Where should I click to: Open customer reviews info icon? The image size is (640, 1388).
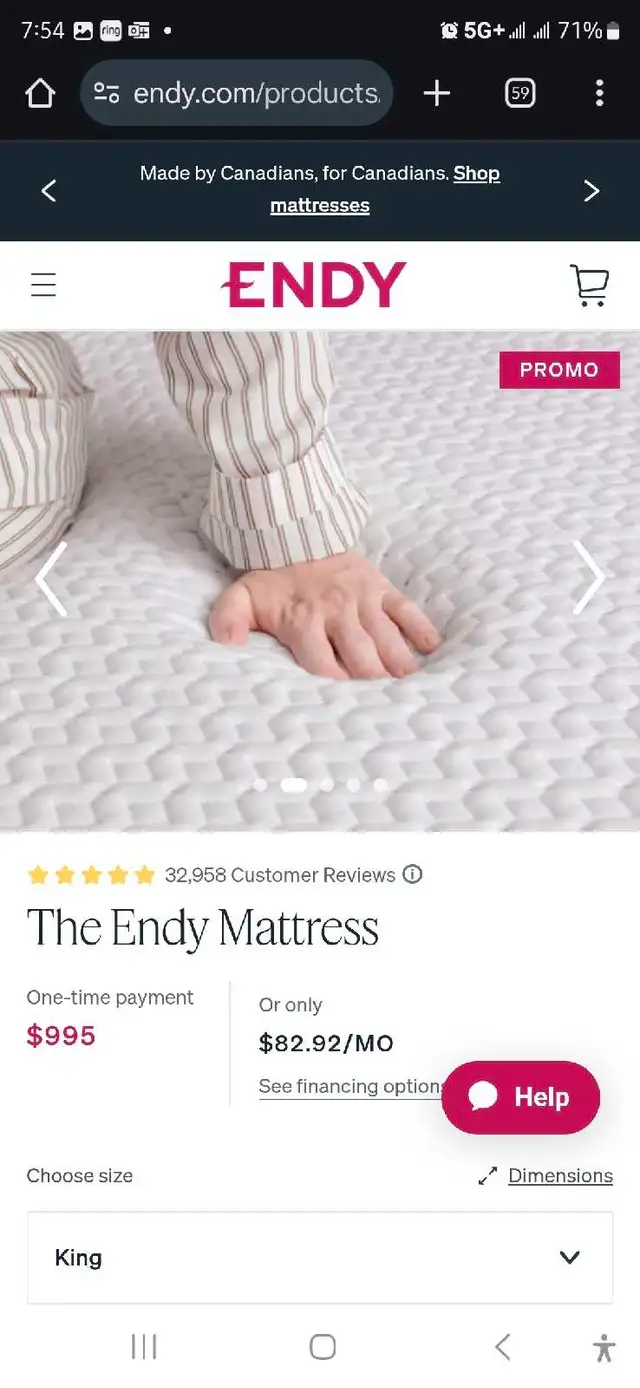[x=412, y=874]
